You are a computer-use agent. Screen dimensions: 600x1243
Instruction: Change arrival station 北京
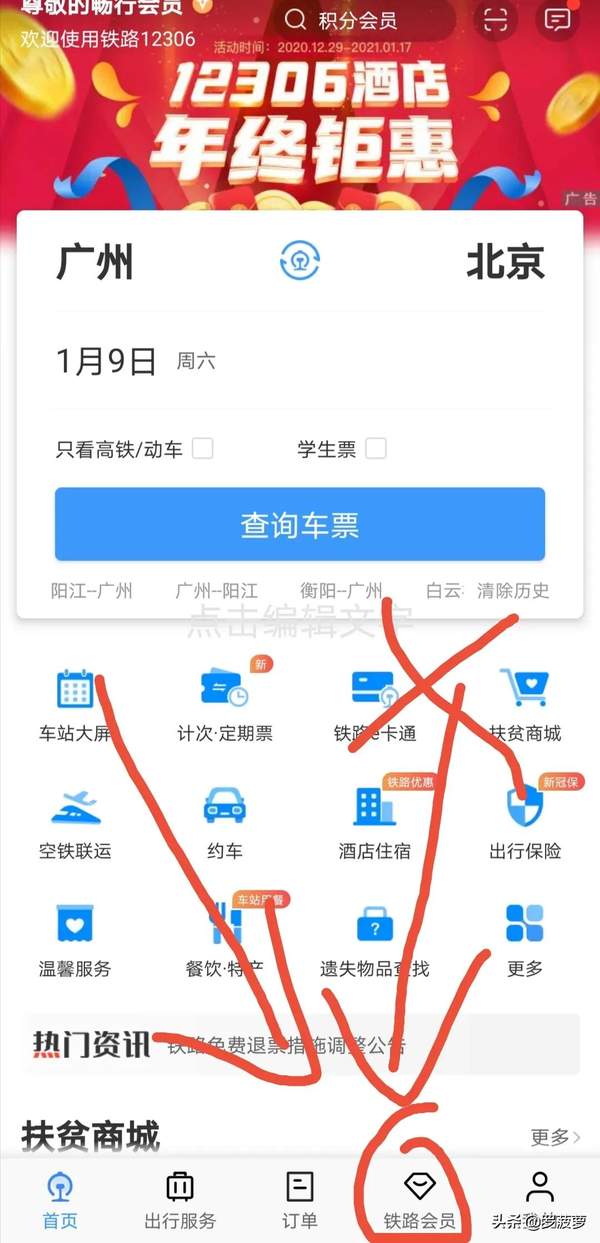tap(505, 262)
